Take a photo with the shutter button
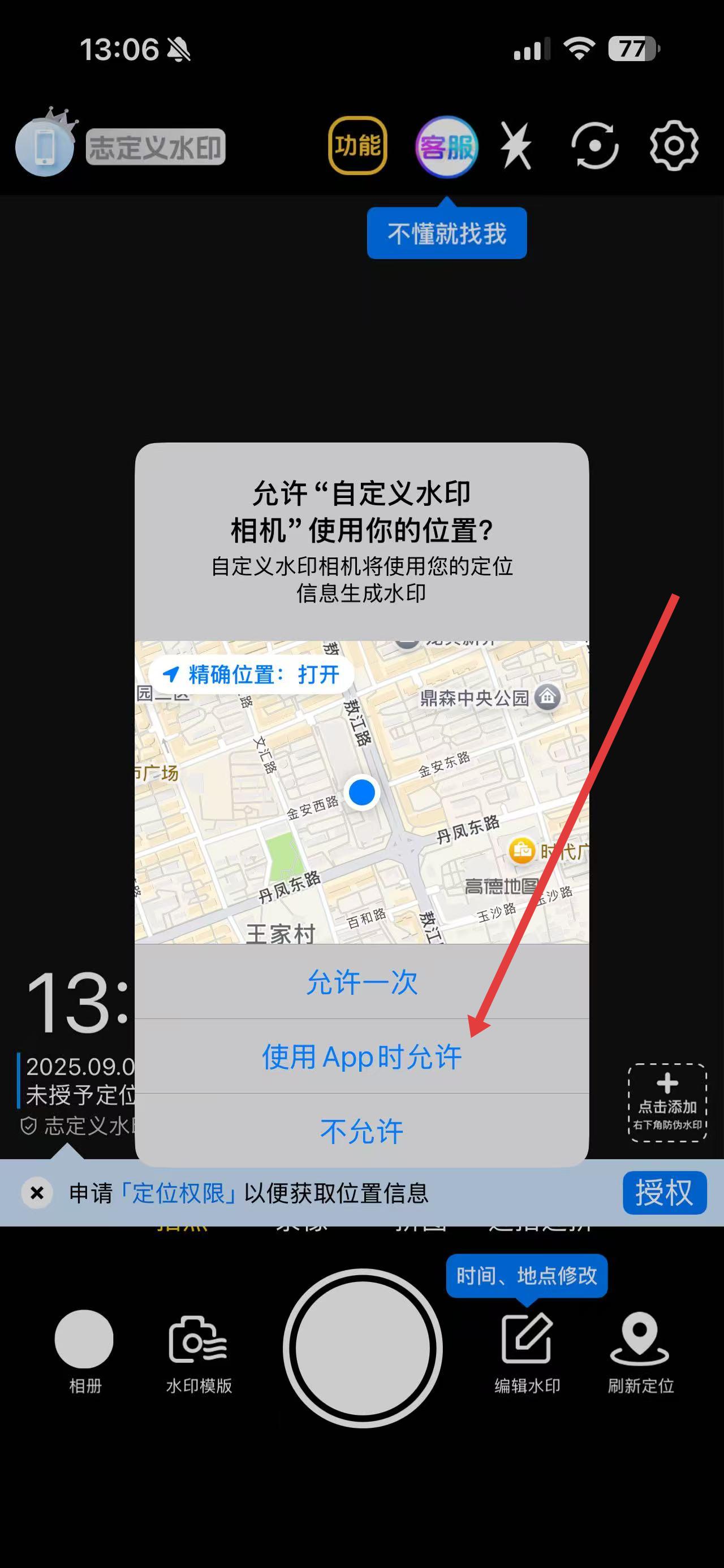Screen dimensions: 724x1568 (x=363, y=1348)
